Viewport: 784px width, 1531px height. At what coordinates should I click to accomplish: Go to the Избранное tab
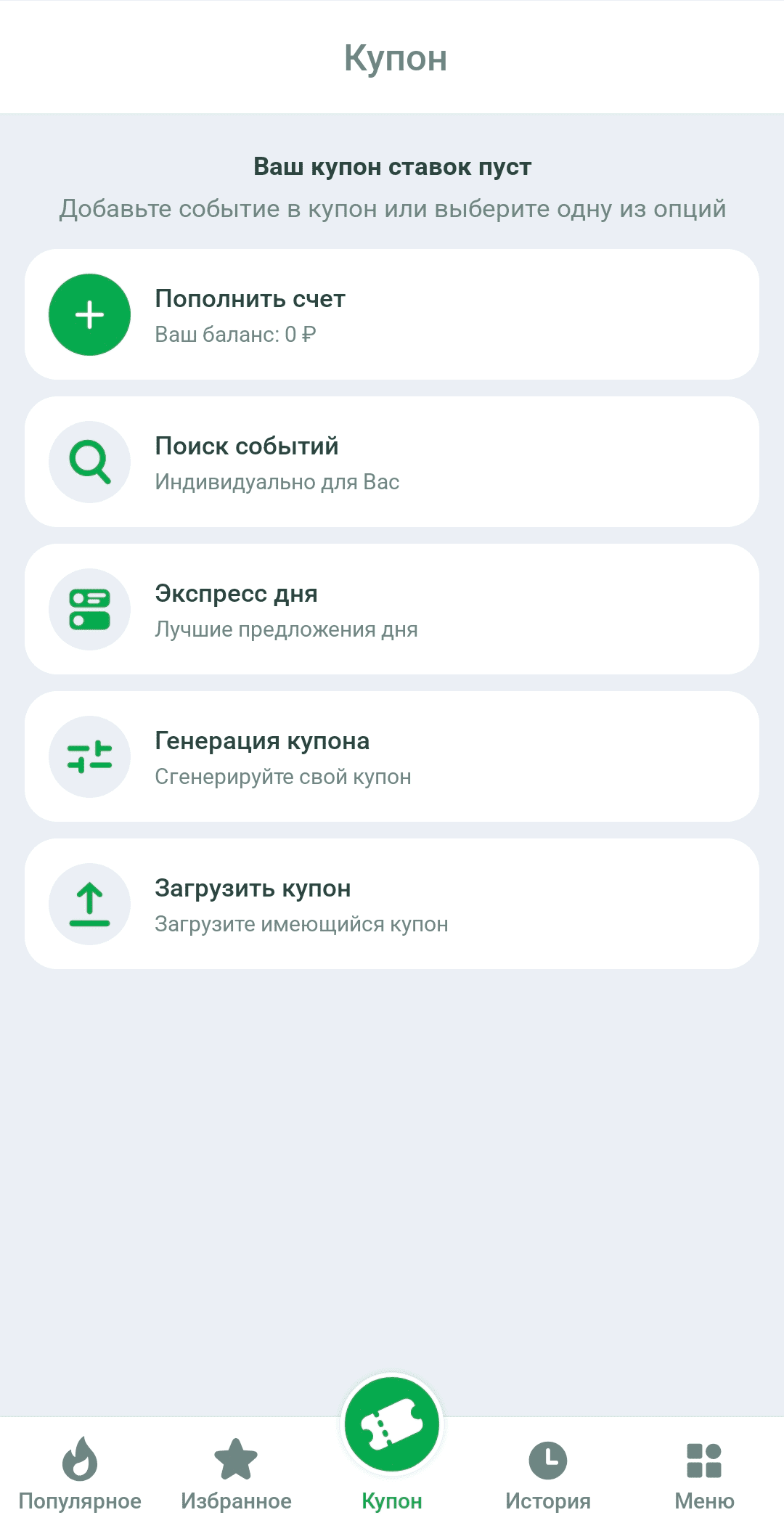pyautogui.click(x=236, y=1474)
